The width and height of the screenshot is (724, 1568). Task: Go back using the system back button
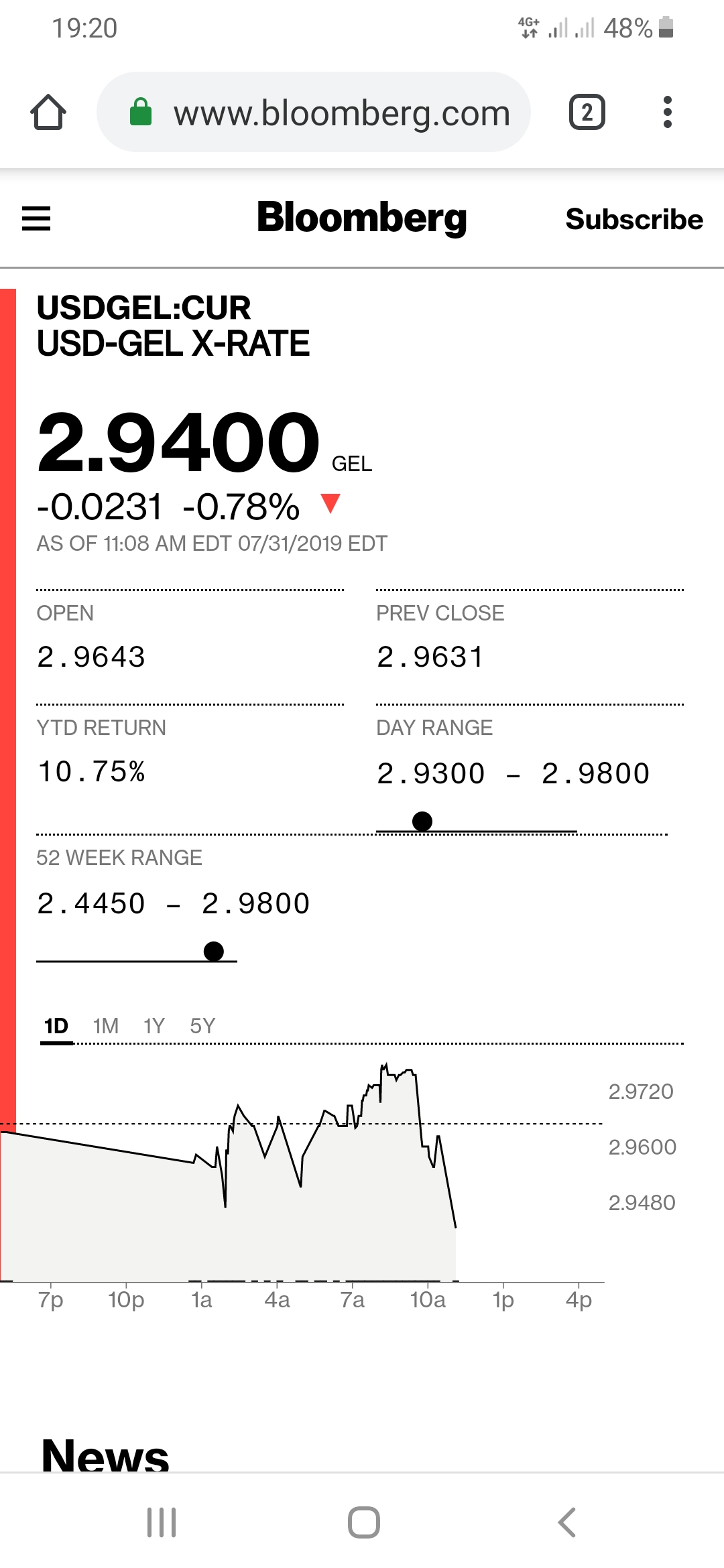[567, 1522]
